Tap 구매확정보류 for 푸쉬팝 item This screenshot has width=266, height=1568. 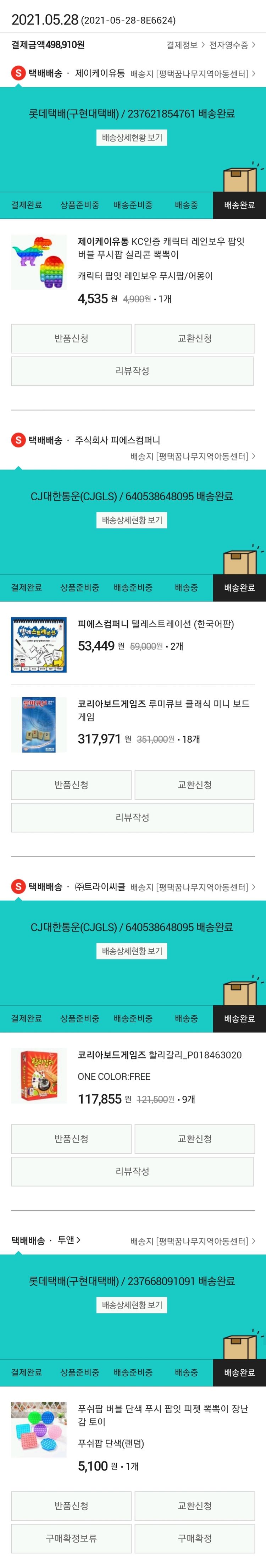click(71, 1537)
